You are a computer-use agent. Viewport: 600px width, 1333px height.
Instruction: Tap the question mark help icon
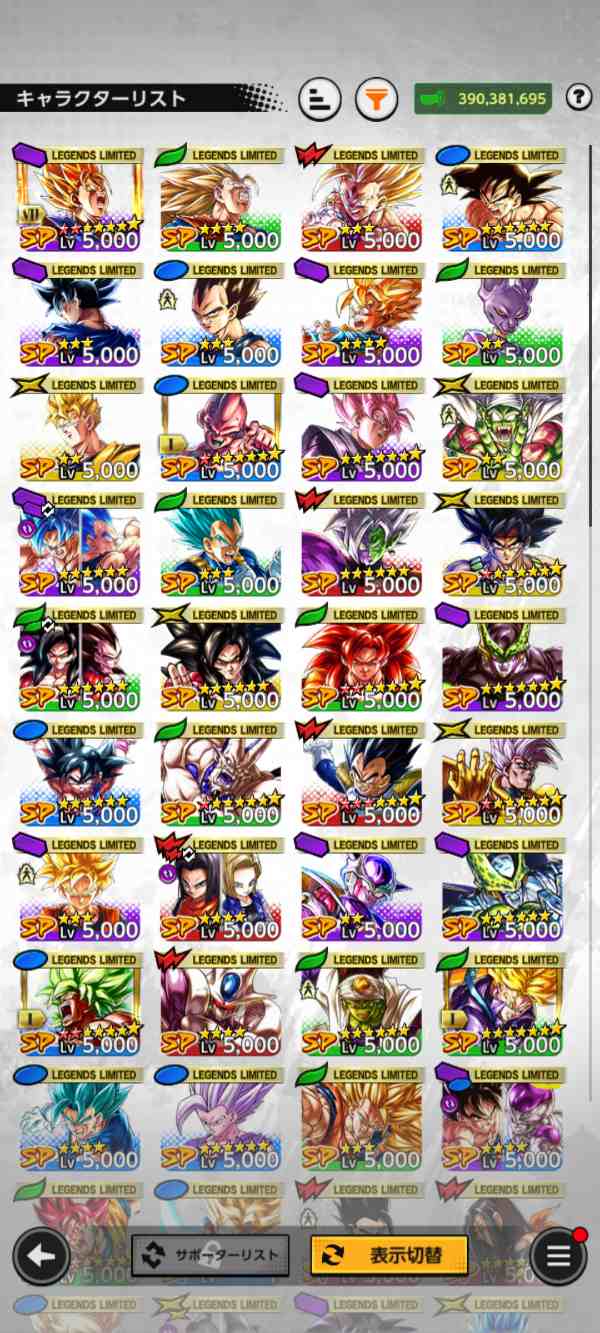[578, 97]
